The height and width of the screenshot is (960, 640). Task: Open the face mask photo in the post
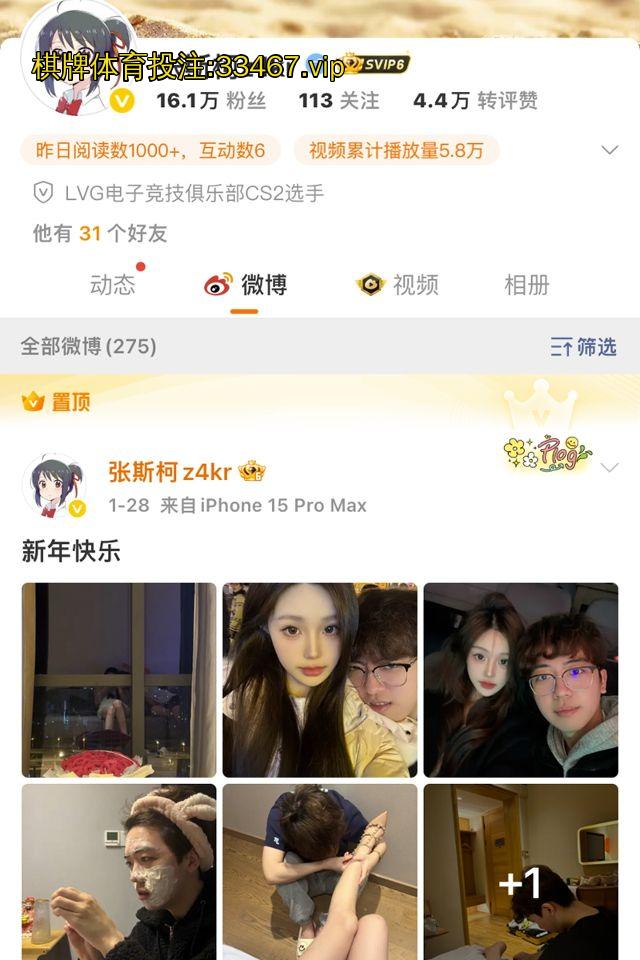[x=119, y=872]
